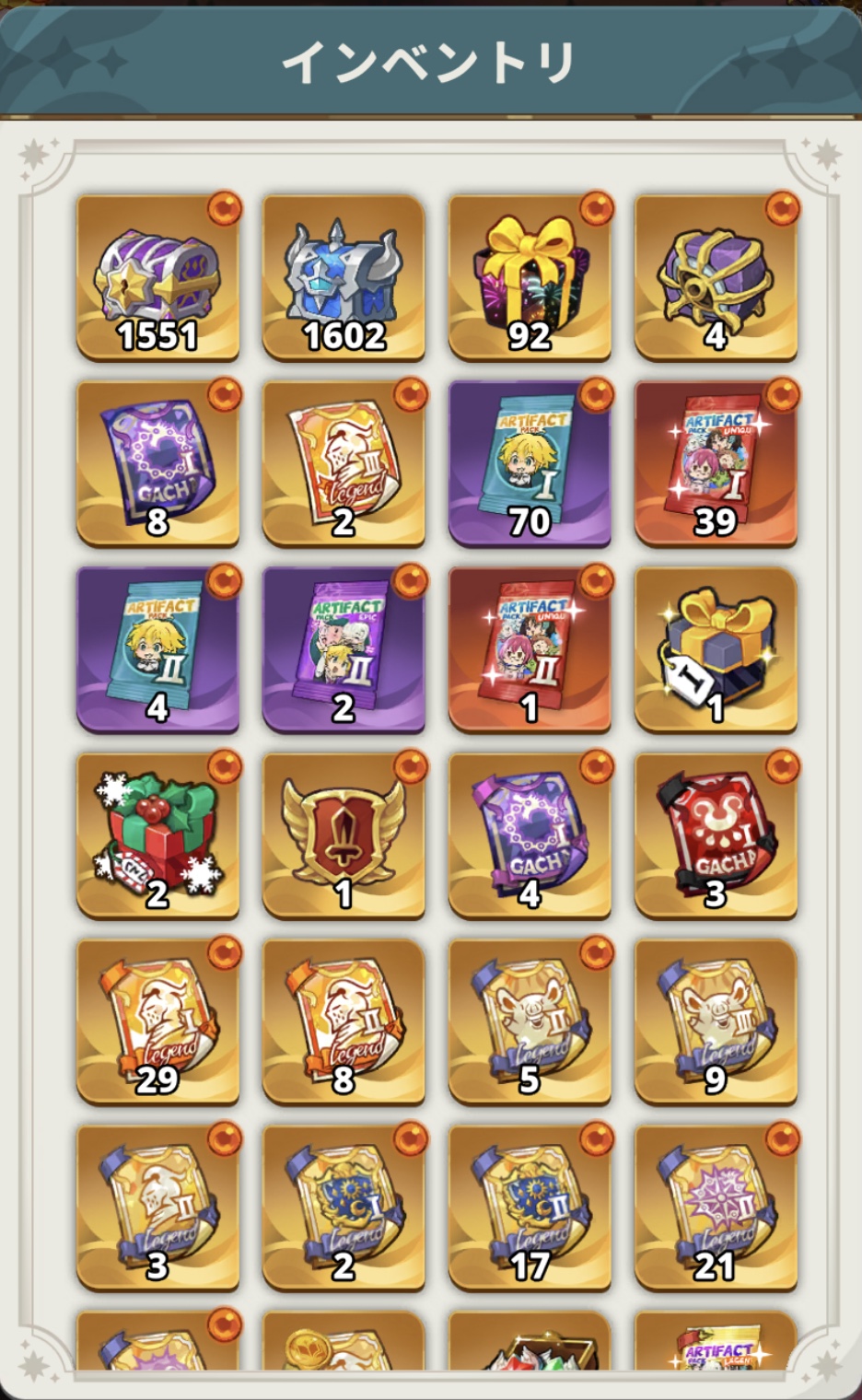Open the blue Artifact Pack I with 70

pyautogui.click(x=530, y=464)
